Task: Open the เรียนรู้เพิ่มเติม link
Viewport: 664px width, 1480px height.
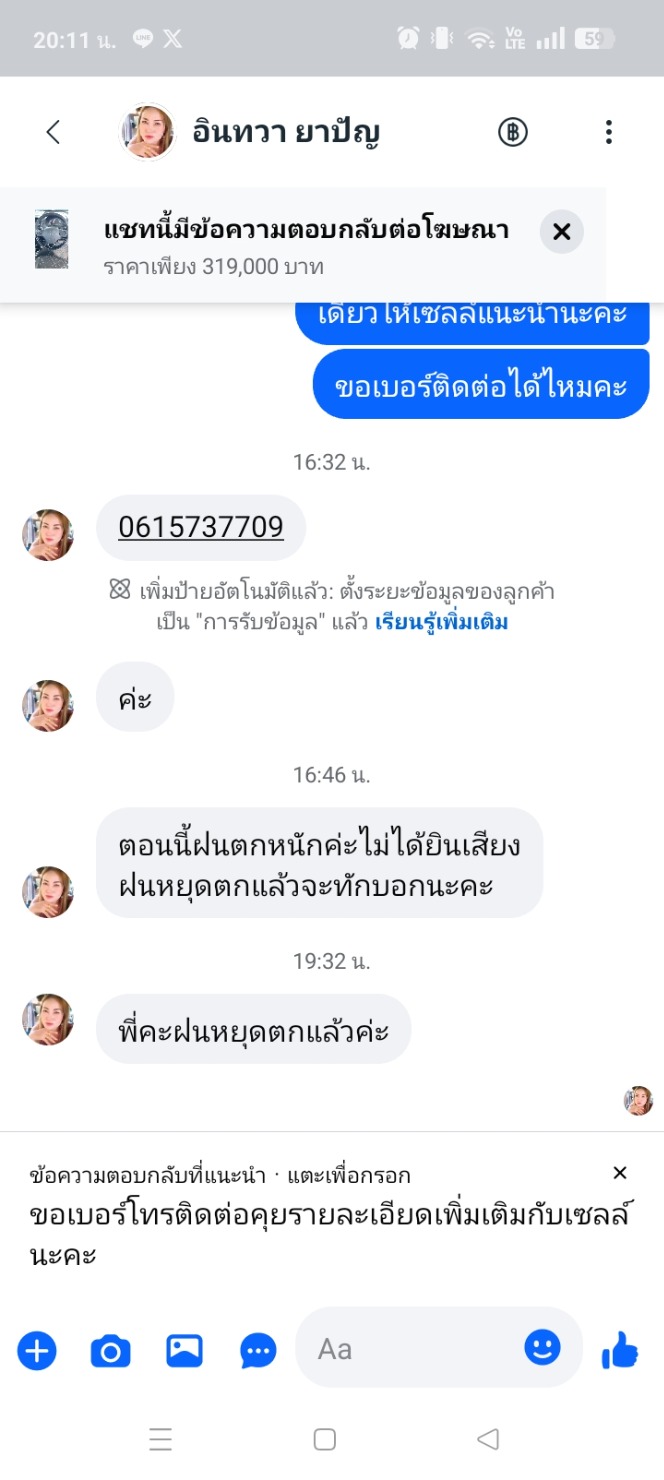Action: pyautogui.click(x=442, y=623)
